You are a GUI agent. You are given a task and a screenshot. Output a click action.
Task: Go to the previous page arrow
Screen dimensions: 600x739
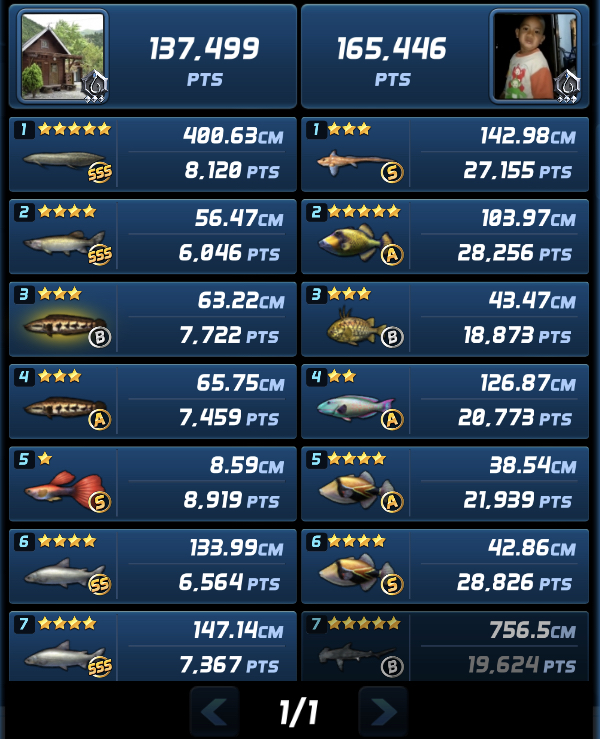pyautogui.click(x=214, y=711)
